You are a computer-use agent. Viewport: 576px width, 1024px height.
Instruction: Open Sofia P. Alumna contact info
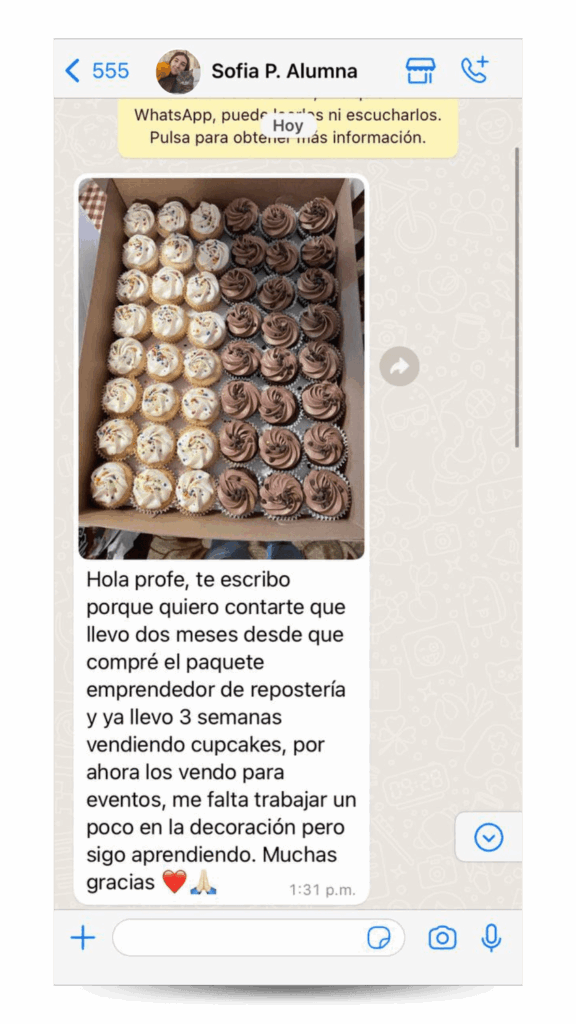(284, 71)
